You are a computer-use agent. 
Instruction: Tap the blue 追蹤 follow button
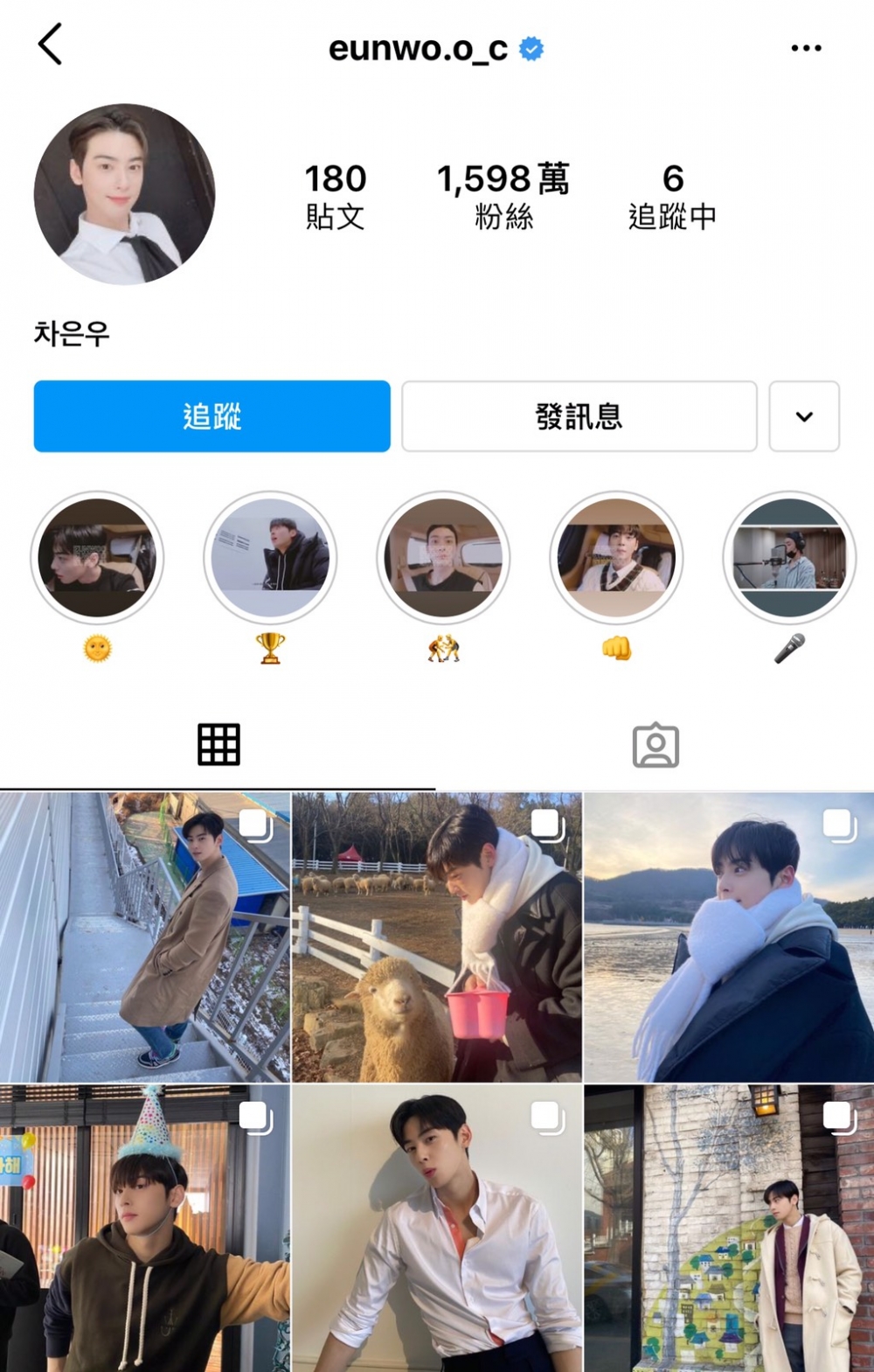click(x=212, y=416)
